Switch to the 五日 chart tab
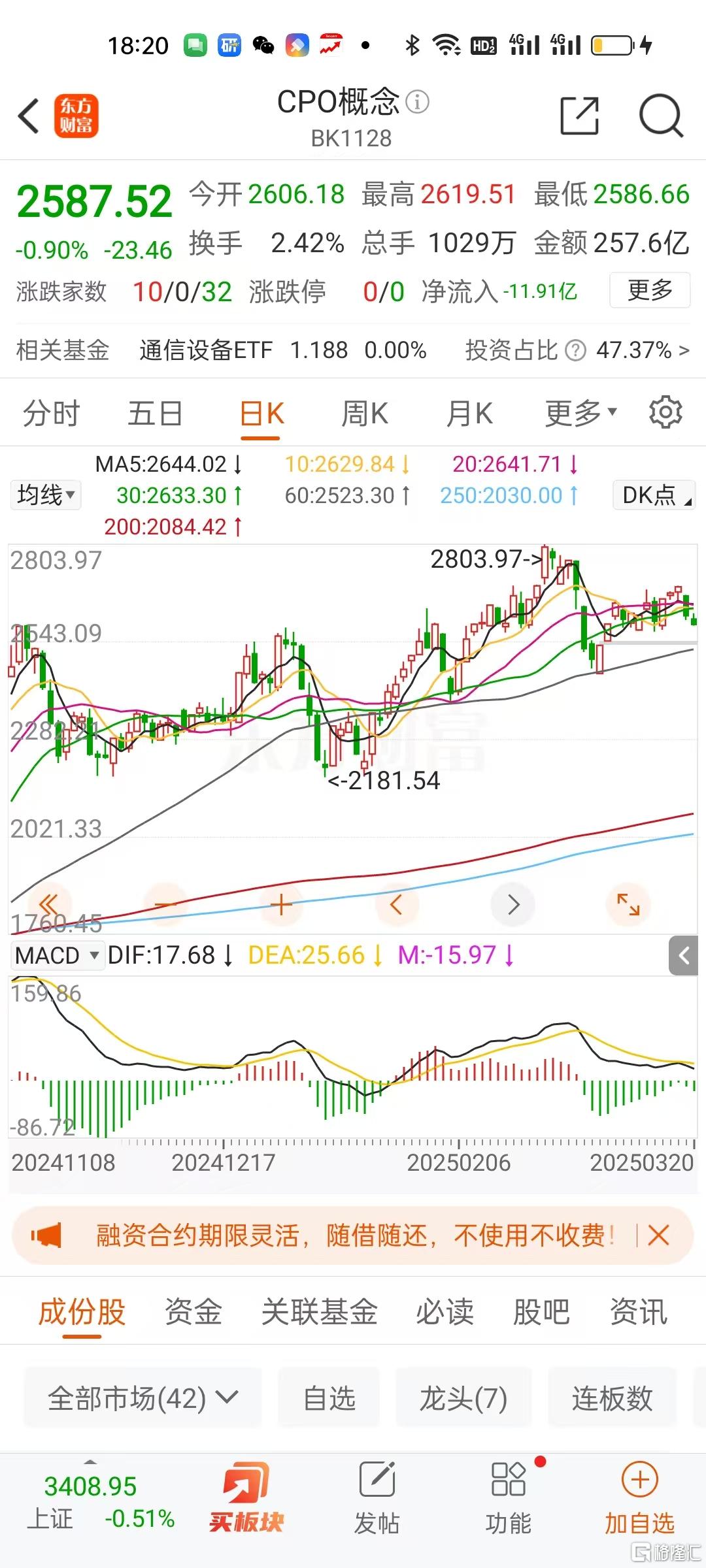 coord(155,414)
